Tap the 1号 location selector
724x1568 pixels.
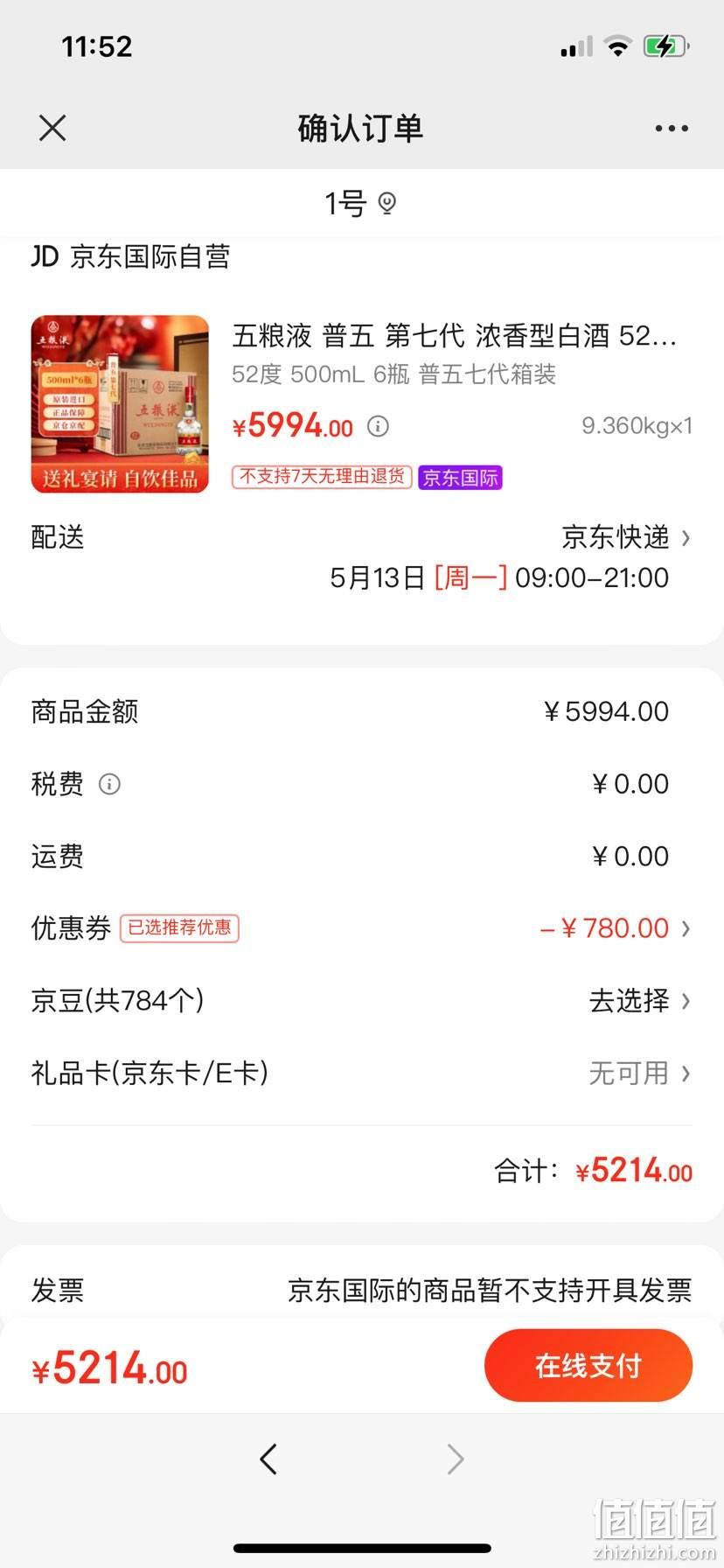point(361,204)
